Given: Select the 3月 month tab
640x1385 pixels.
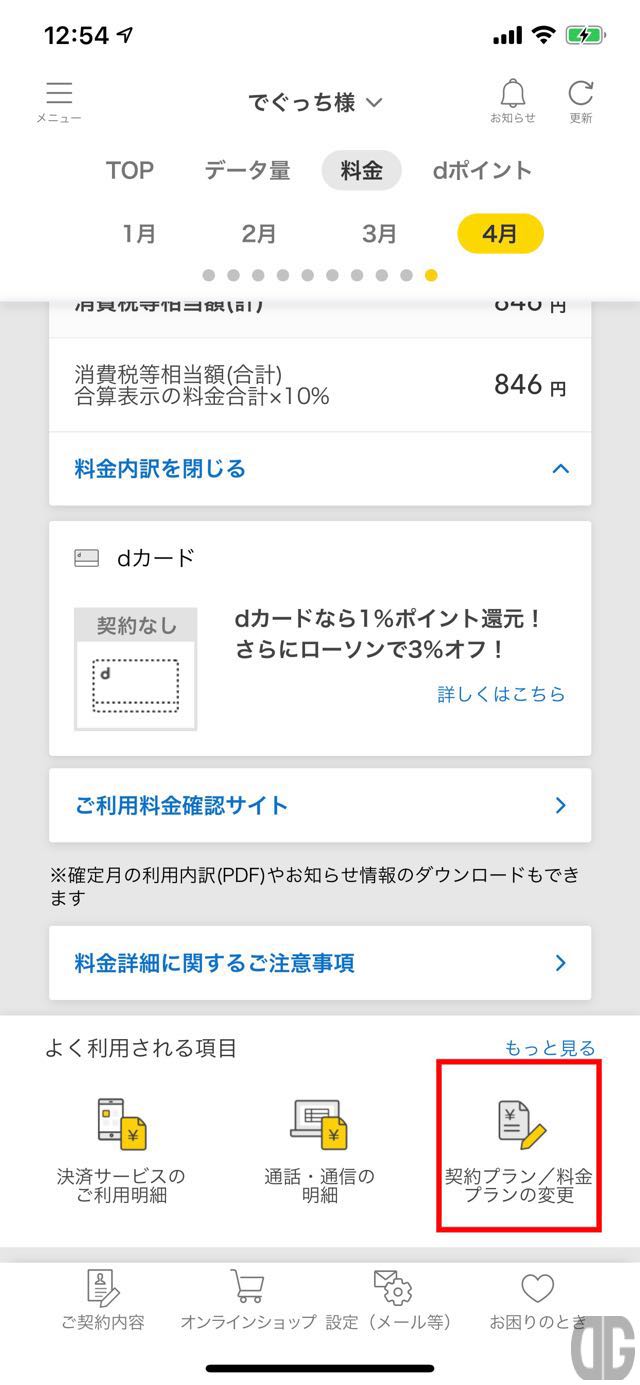Looking at the screenshot, I should (379, 234).
